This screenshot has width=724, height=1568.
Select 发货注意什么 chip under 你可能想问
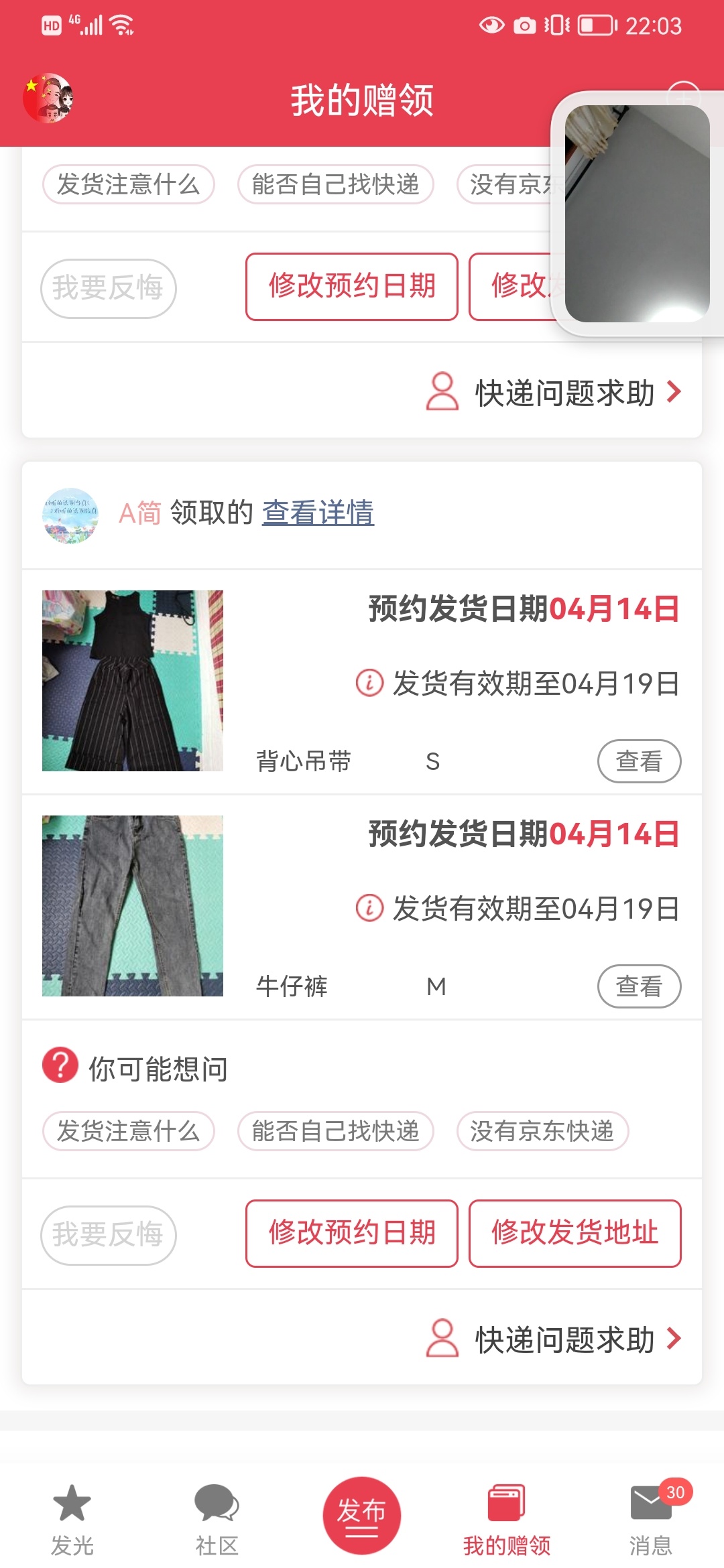pos(129,1131)
